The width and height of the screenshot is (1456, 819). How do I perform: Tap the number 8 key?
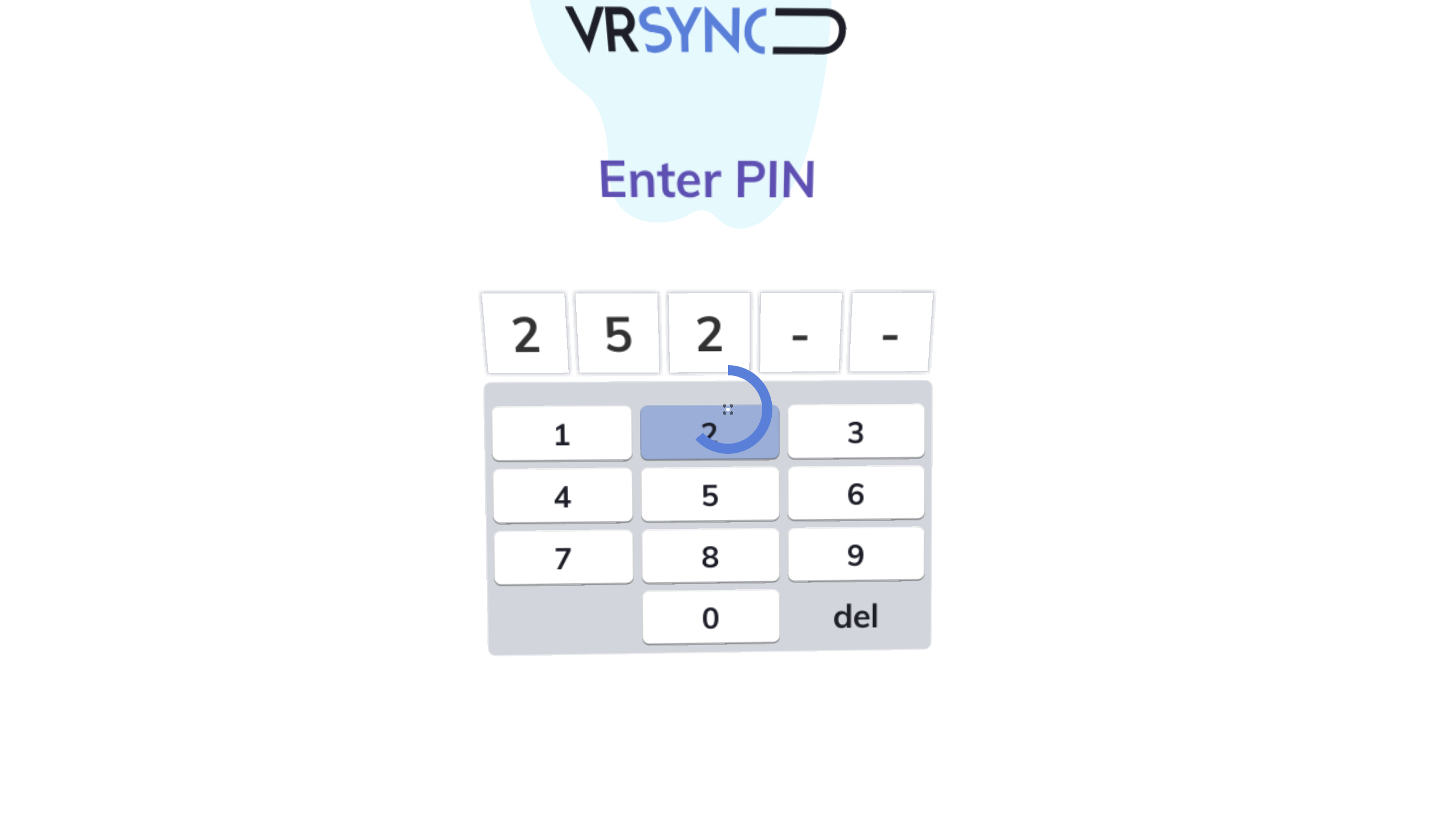click(710, 556)
